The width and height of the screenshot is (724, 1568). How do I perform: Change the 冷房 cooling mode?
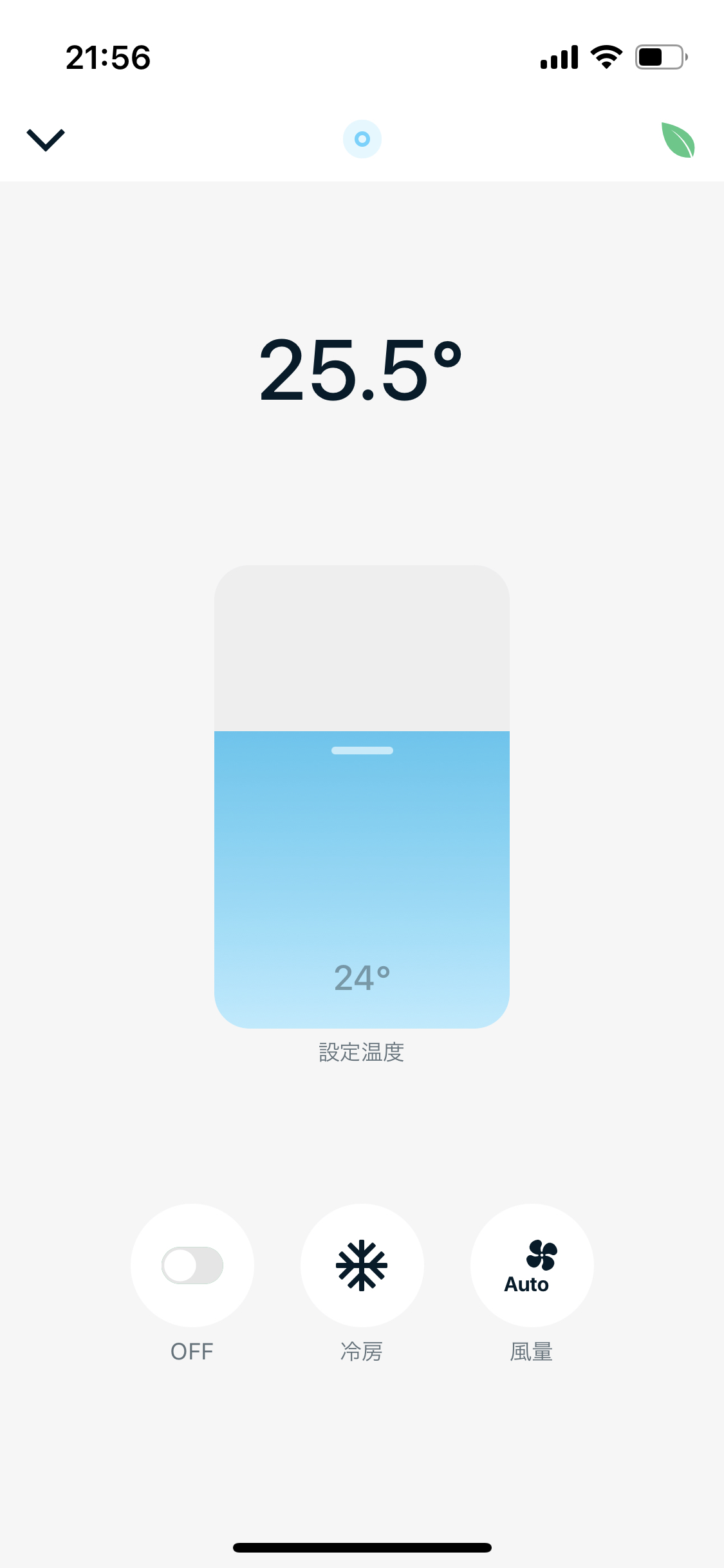362,1265
